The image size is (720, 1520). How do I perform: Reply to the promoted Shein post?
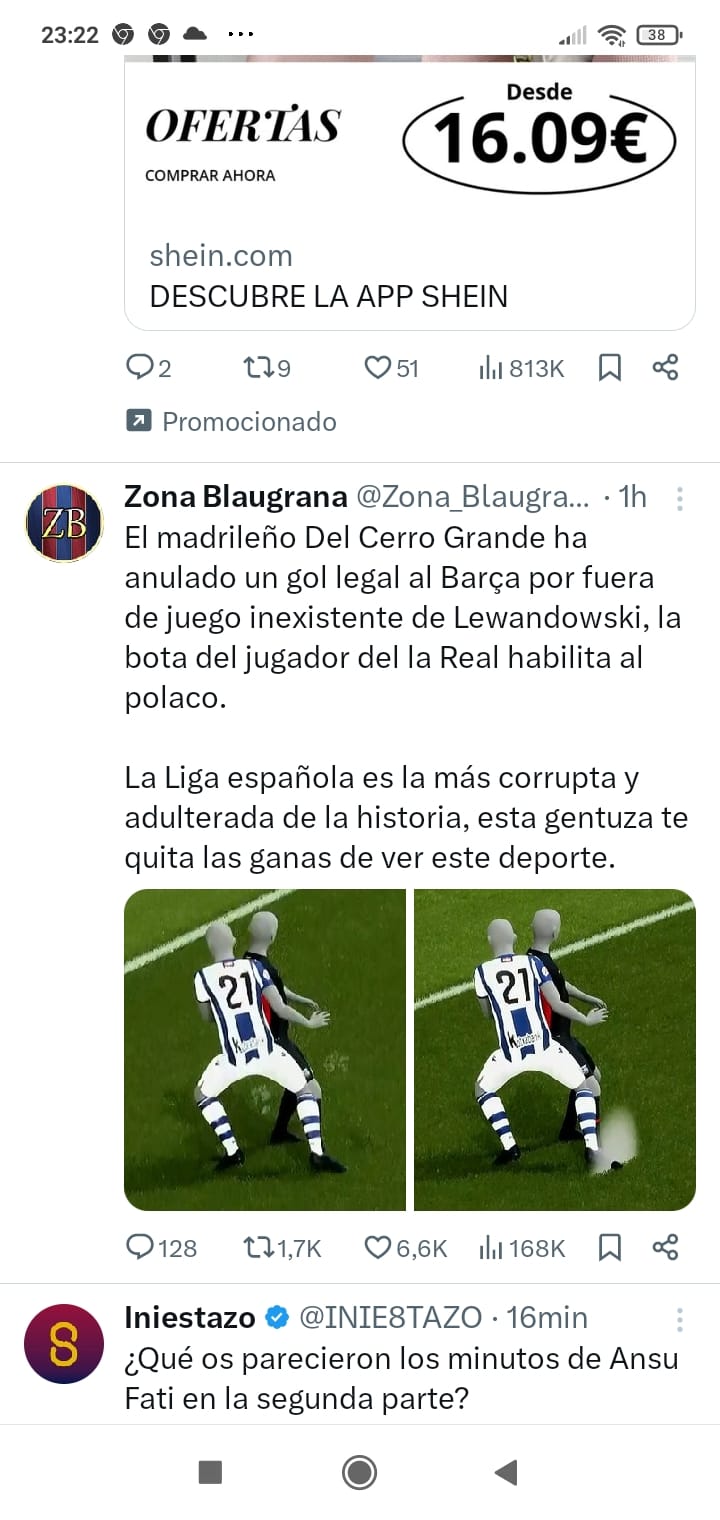[x=148, y=368]
